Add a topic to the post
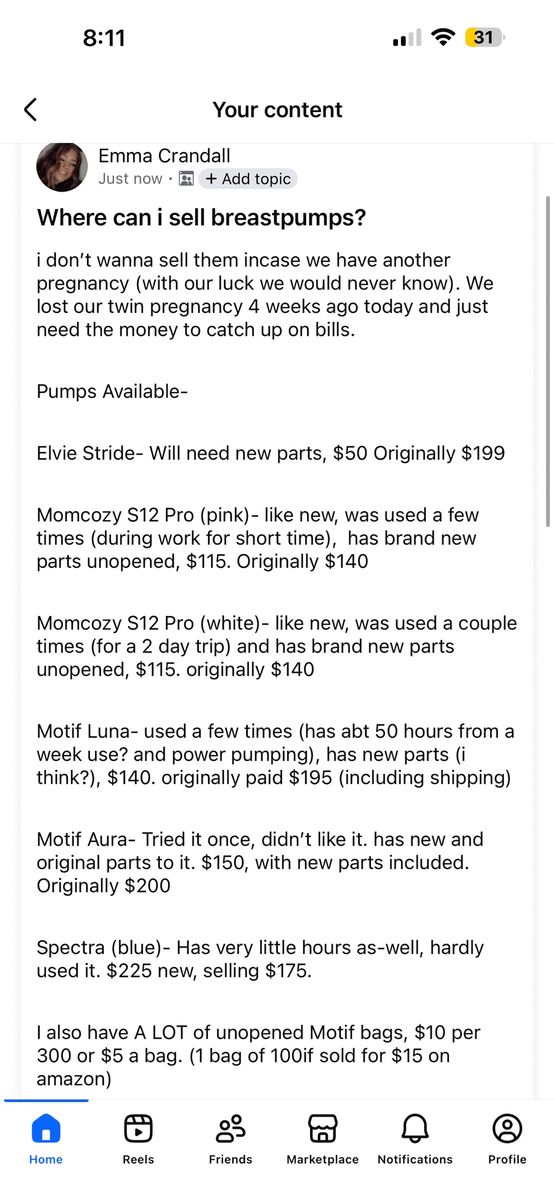This screenshot has width=554, height=1200. (x=248, y=179)
